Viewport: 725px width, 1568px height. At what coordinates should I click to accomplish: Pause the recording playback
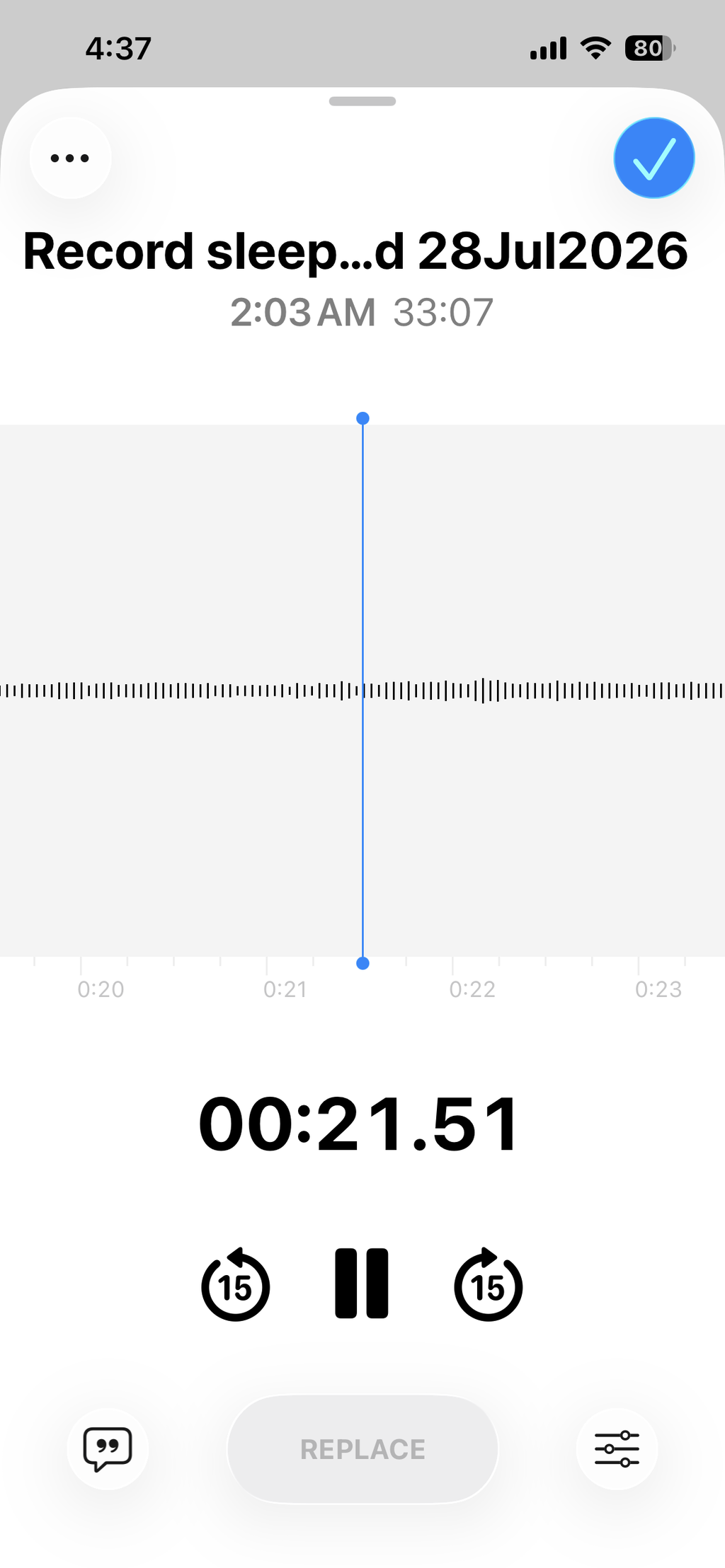(362, 1284)
